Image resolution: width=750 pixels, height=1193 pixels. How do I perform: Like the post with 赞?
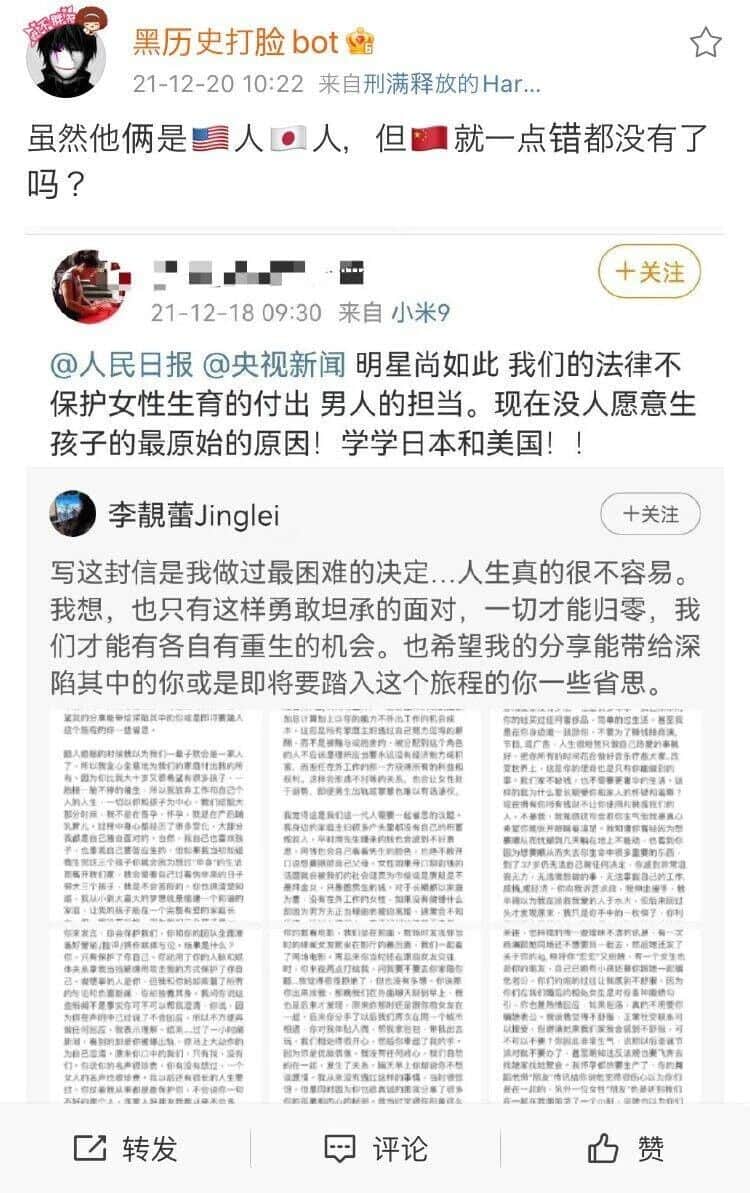coord(625,1149)
